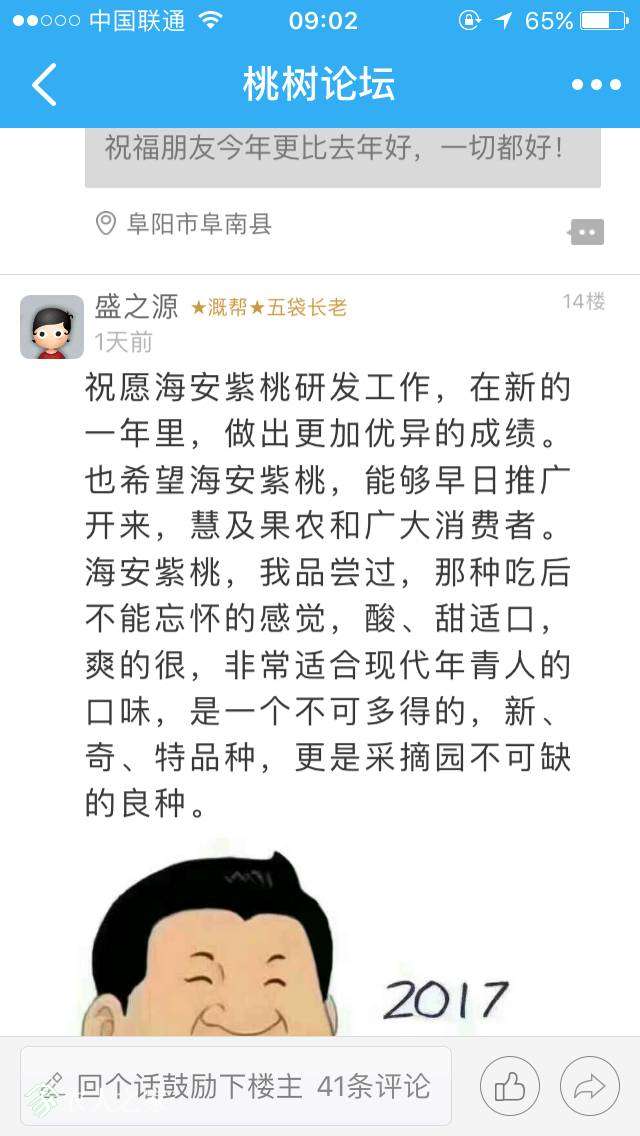Share this forum thread
Image resolution: width=640 pixels, height=1136 pixels.
coord(590,1087)
